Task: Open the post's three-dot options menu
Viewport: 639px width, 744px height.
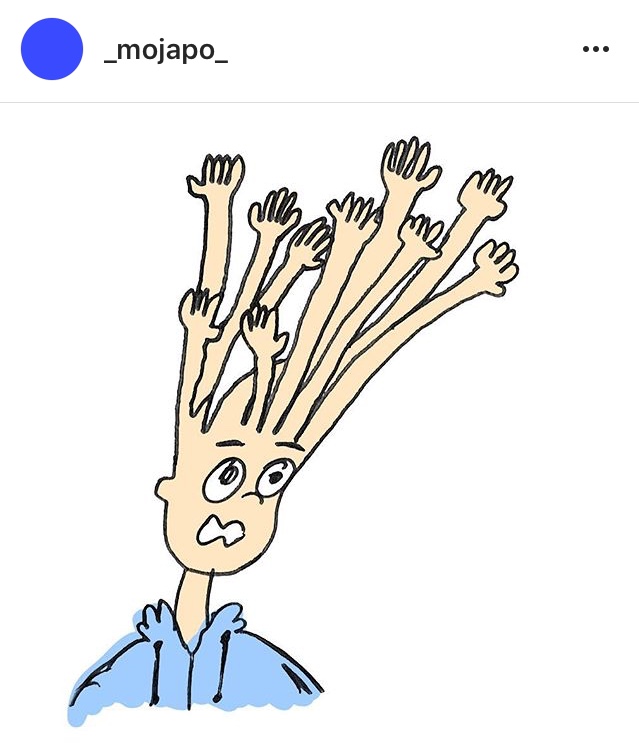Action: (x=595, y=49)
